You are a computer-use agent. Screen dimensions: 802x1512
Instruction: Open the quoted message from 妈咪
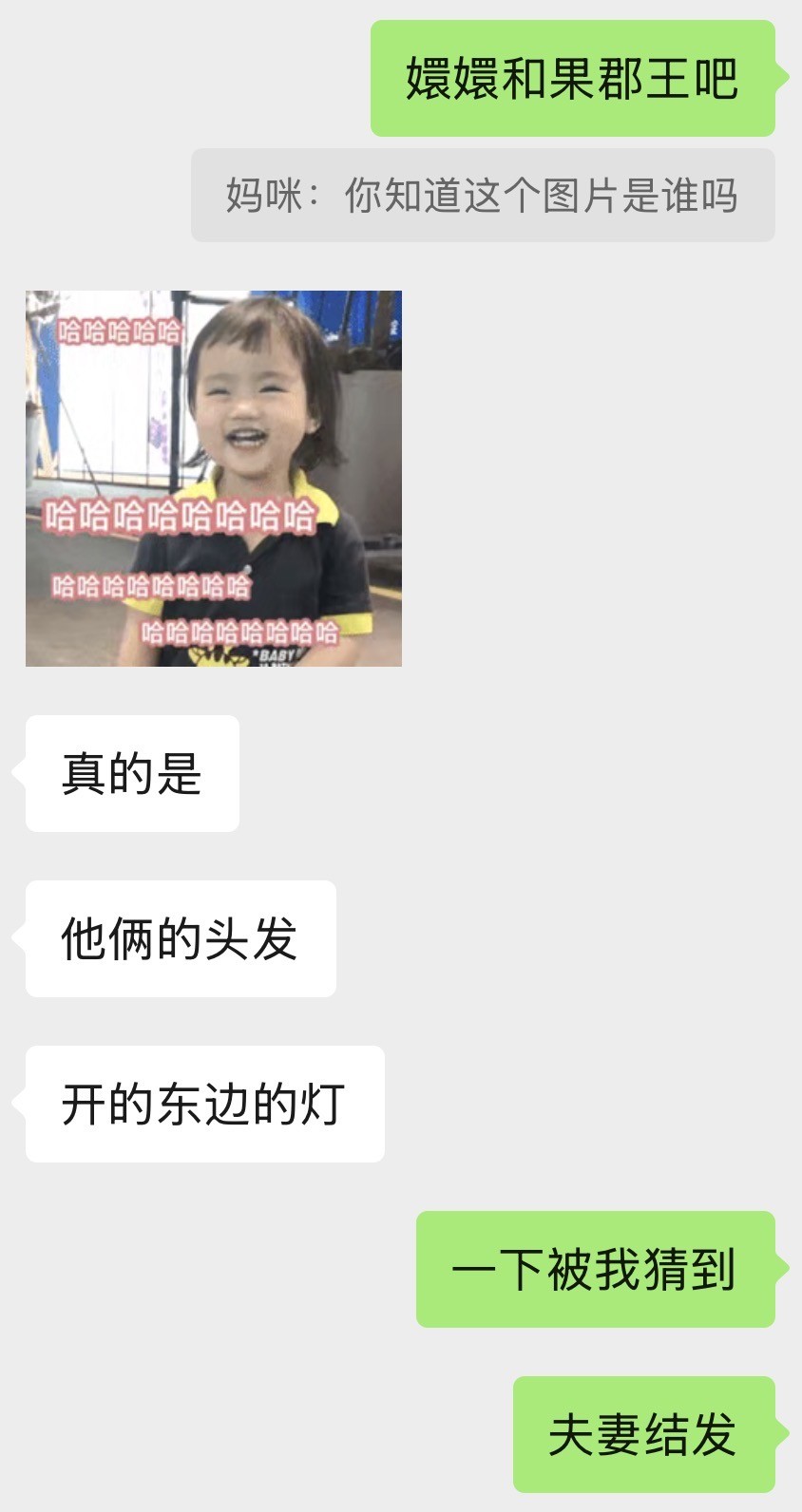click(x=483, y=196)
